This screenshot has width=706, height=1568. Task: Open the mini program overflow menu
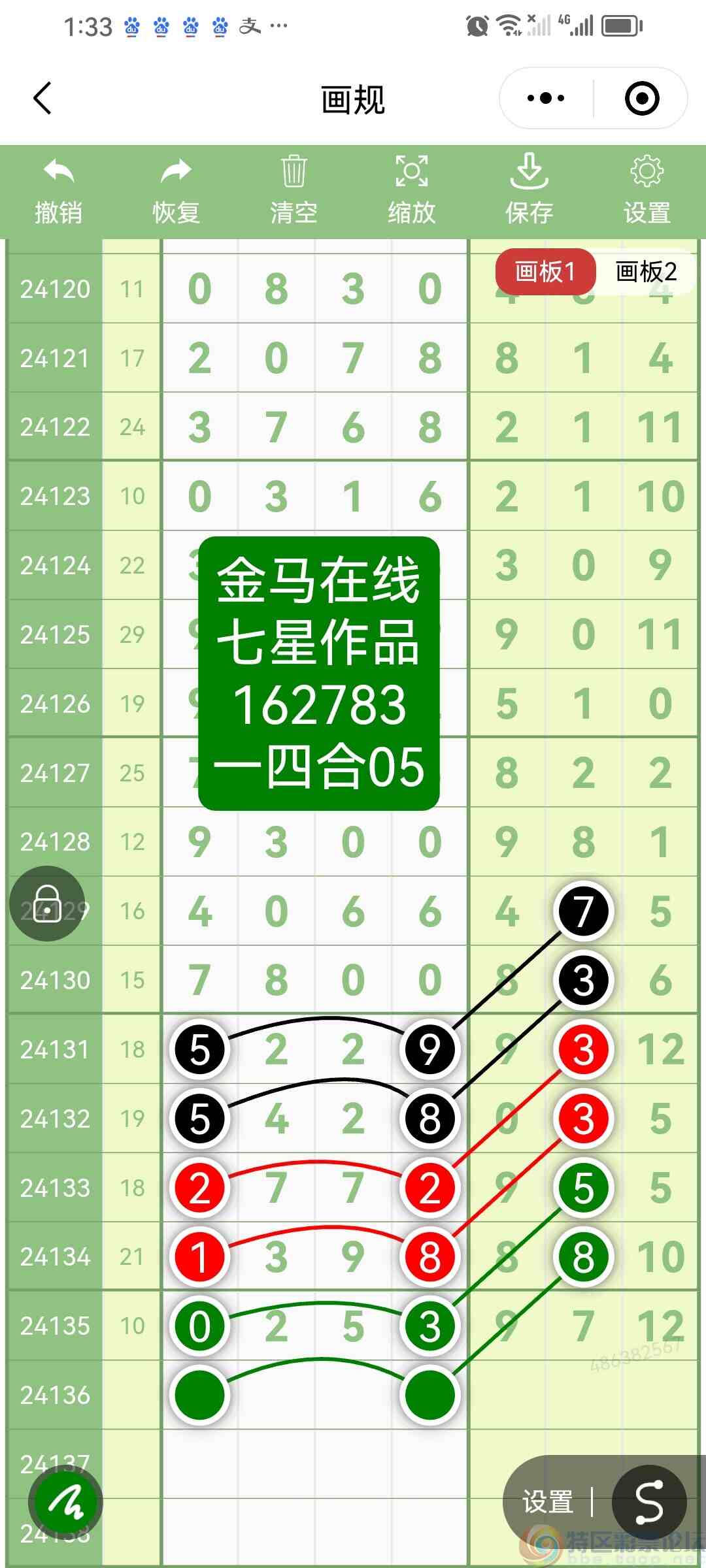pos(546,99)
